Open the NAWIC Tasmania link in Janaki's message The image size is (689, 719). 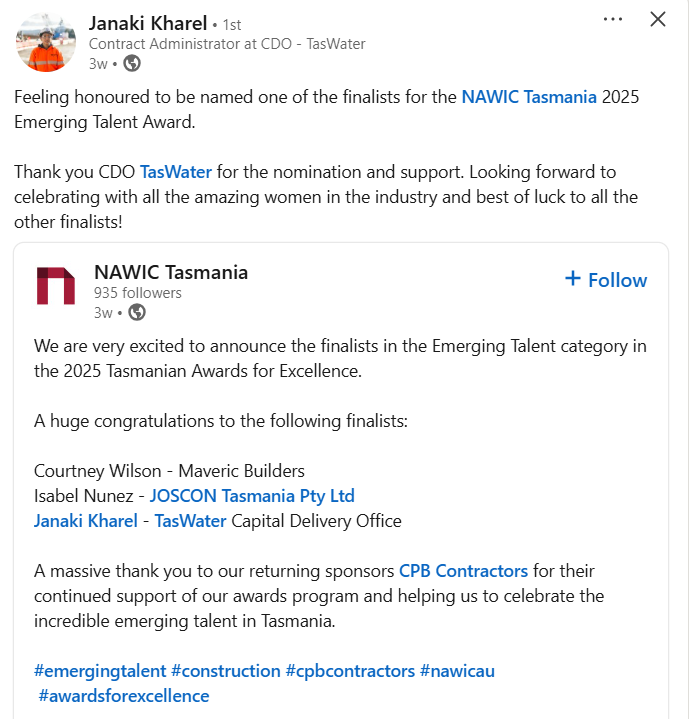tap(529, 97)
